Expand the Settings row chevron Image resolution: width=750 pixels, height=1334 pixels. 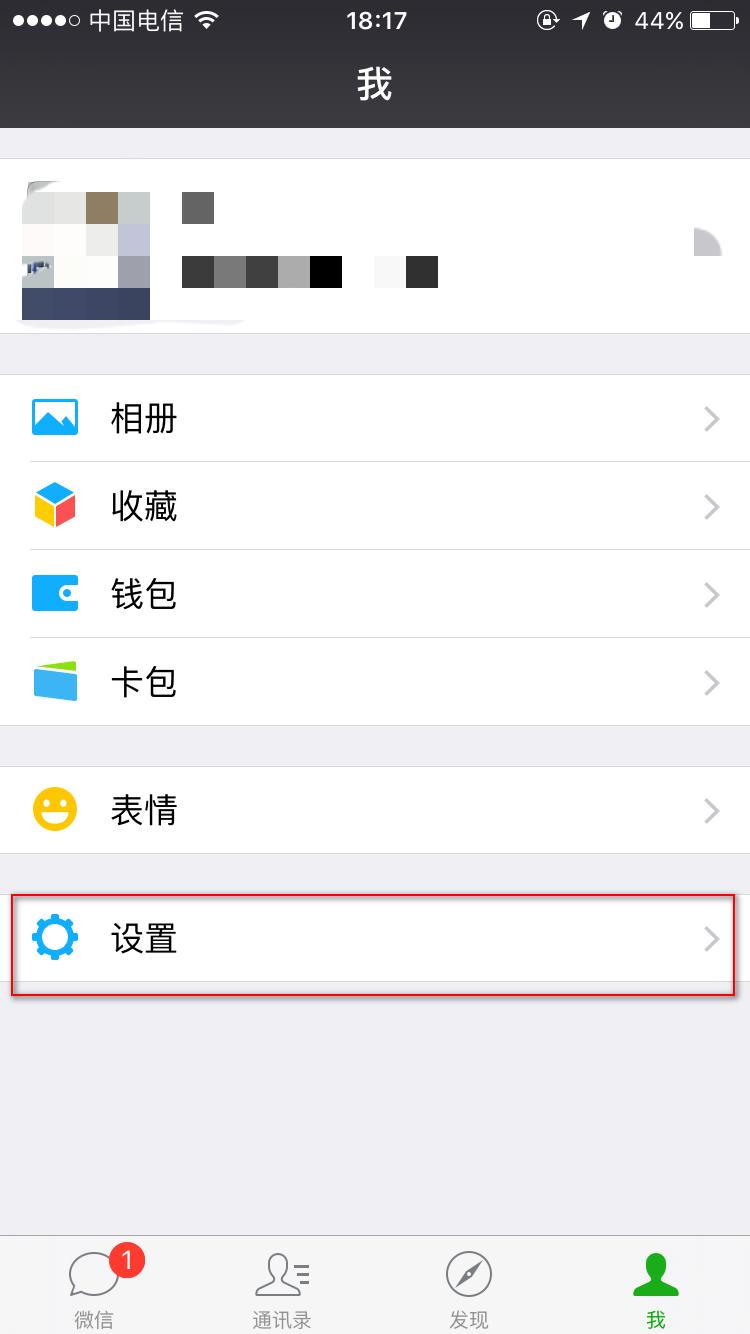click(x=711, y=937)
